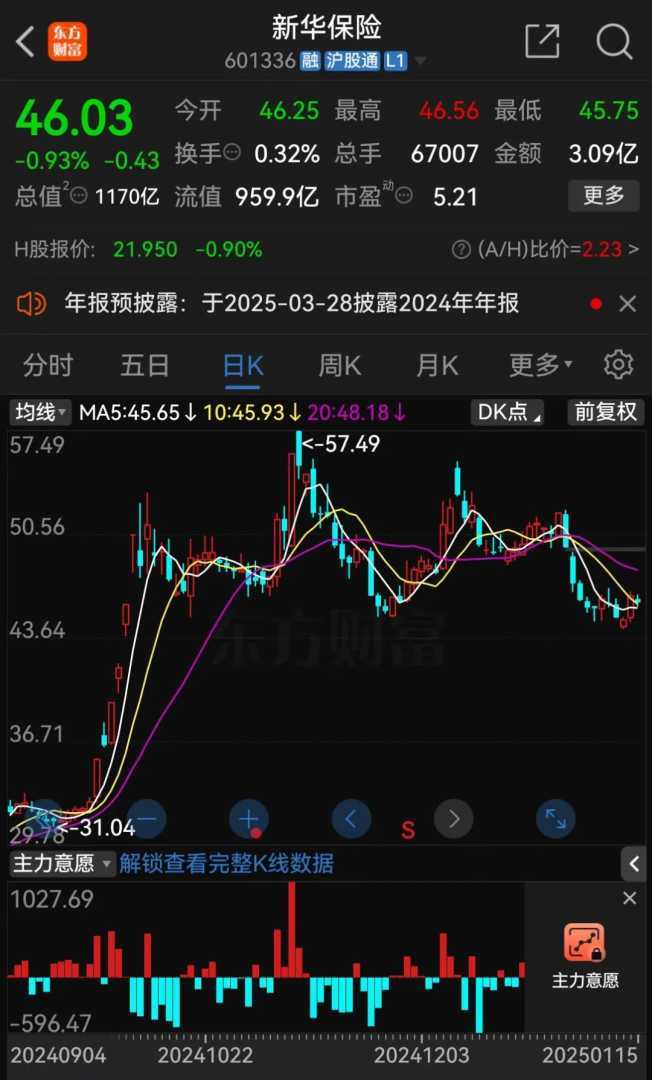Share this stock page
Screen dimensions: 652x1080
pyautogui.click(x=542, y=42)
